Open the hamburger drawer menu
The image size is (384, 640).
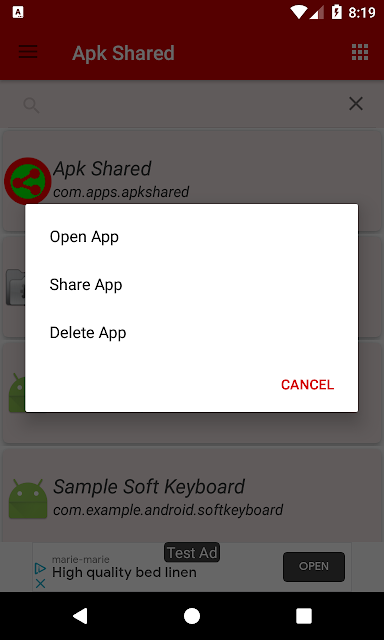coord(28,53)
